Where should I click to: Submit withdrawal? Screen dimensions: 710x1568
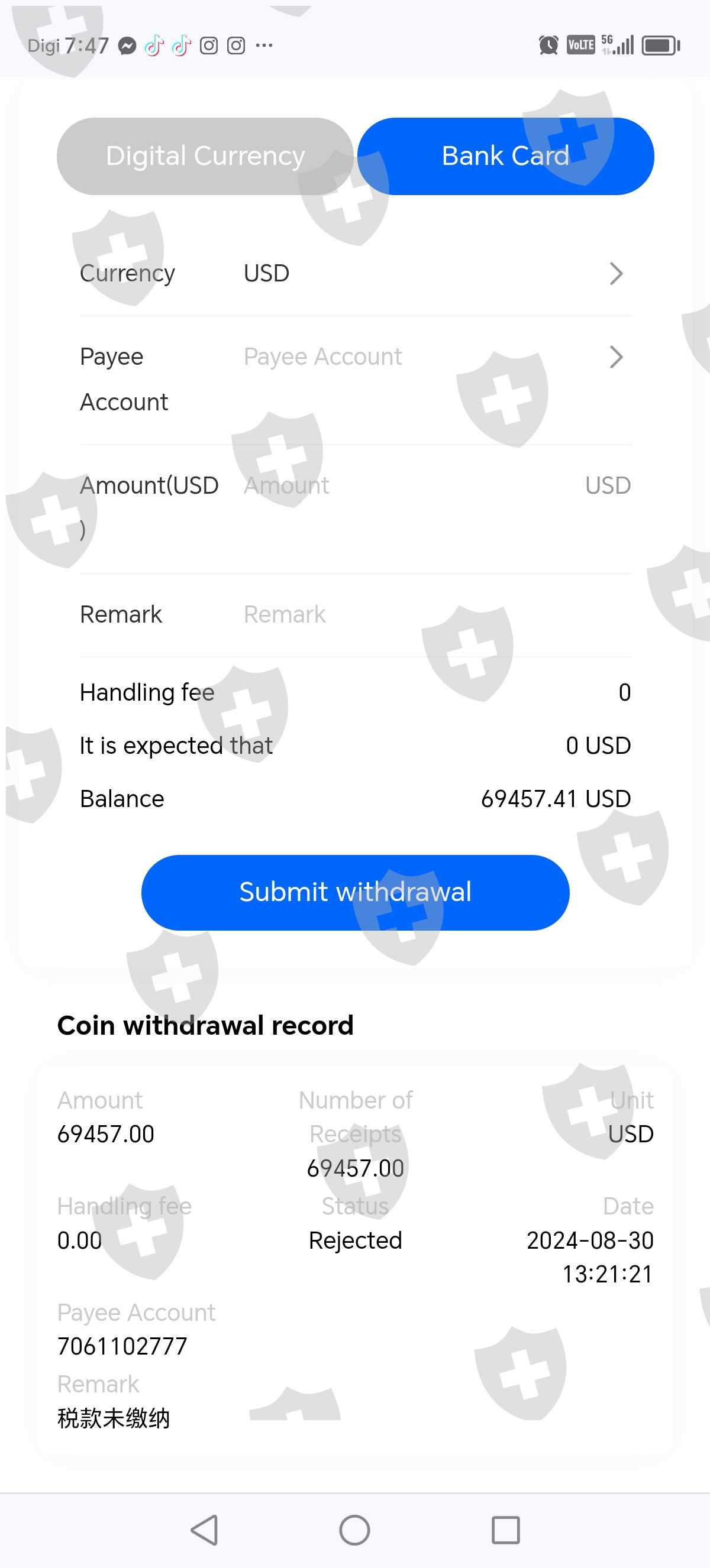pos(356,892)
